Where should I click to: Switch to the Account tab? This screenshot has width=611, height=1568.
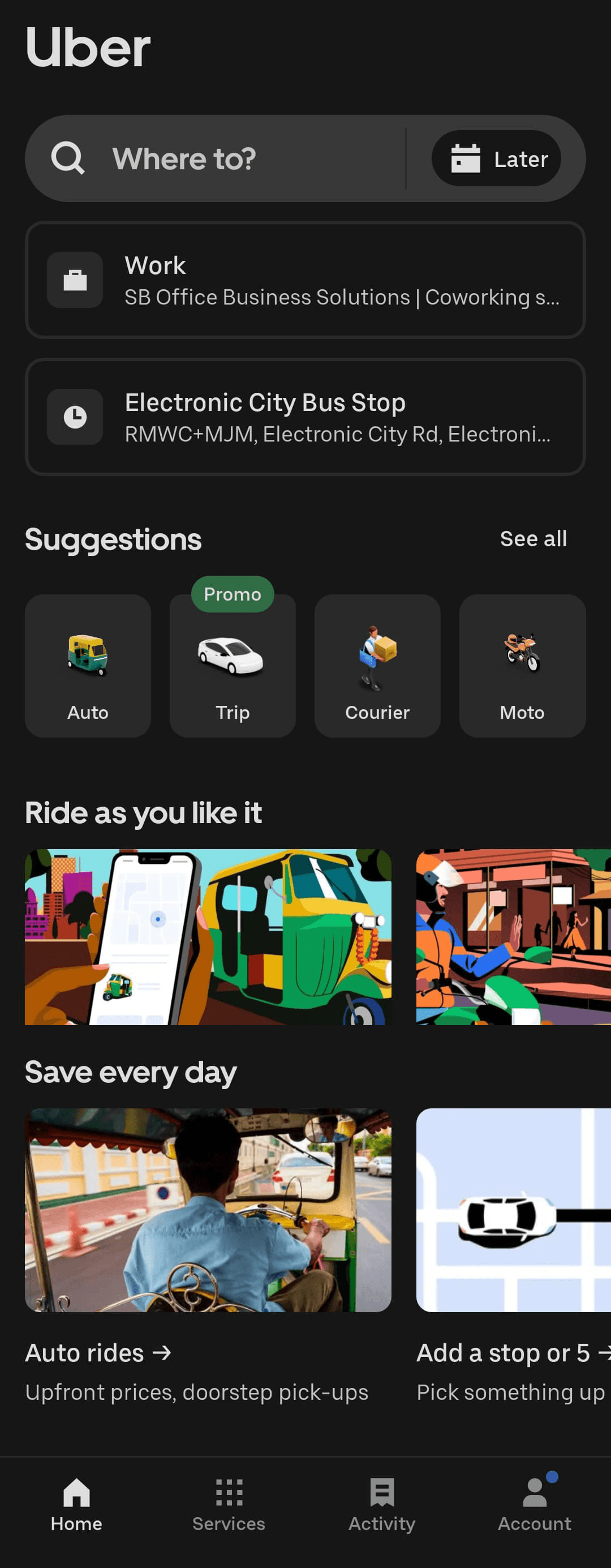[x=534, y=1505]
